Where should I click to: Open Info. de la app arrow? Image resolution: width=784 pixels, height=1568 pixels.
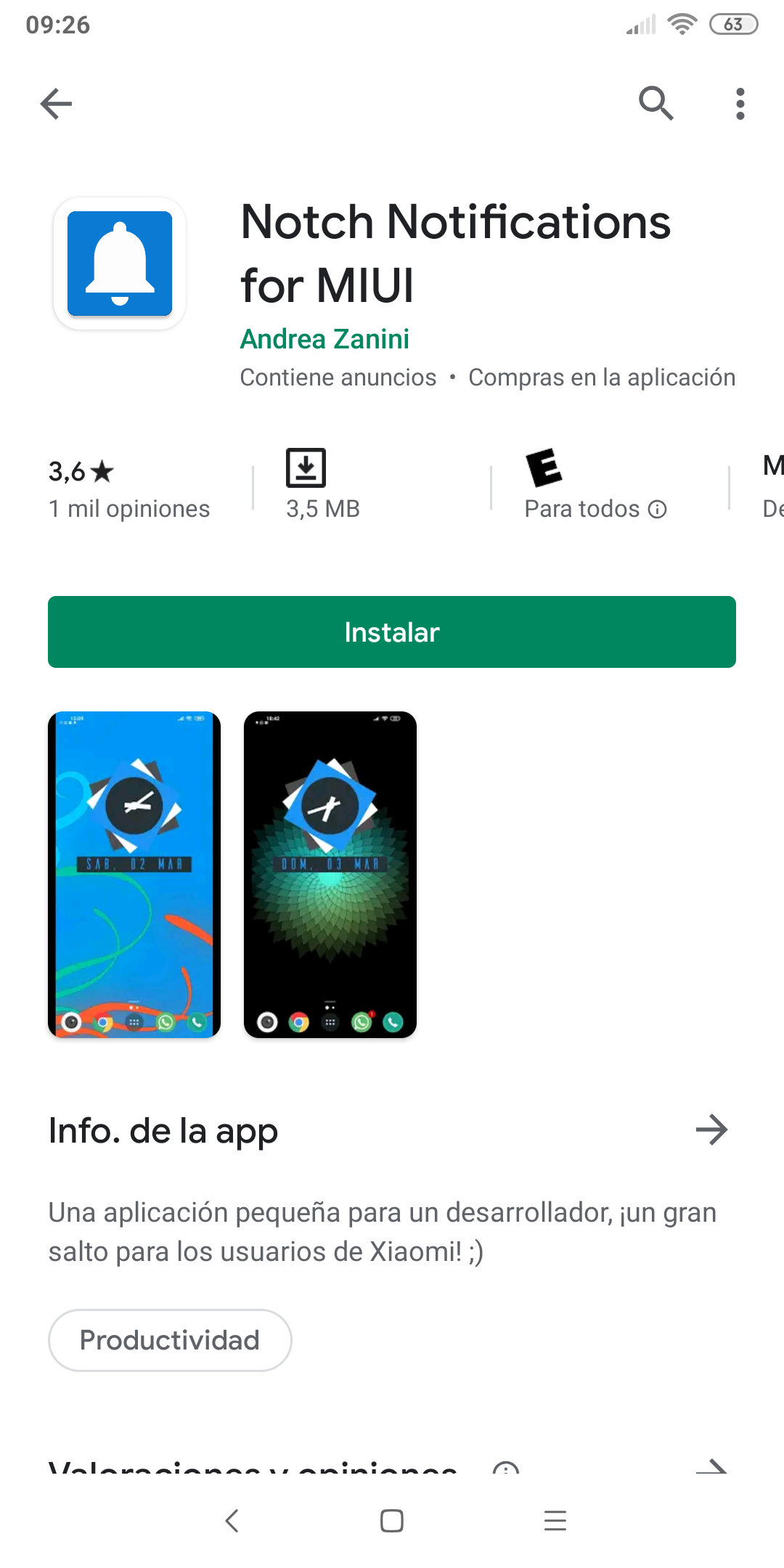[711, 1130]
